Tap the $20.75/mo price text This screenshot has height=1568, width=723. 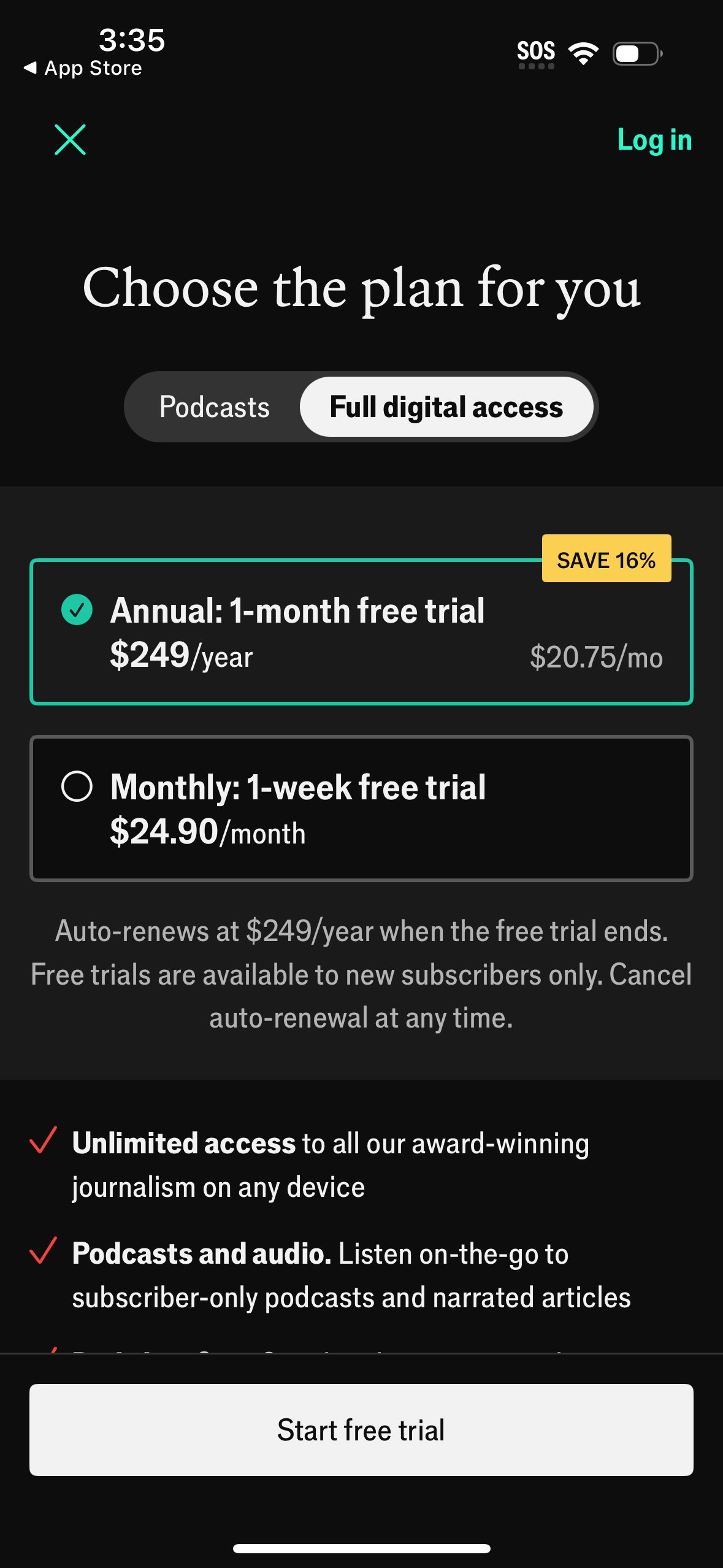point(597,657)
